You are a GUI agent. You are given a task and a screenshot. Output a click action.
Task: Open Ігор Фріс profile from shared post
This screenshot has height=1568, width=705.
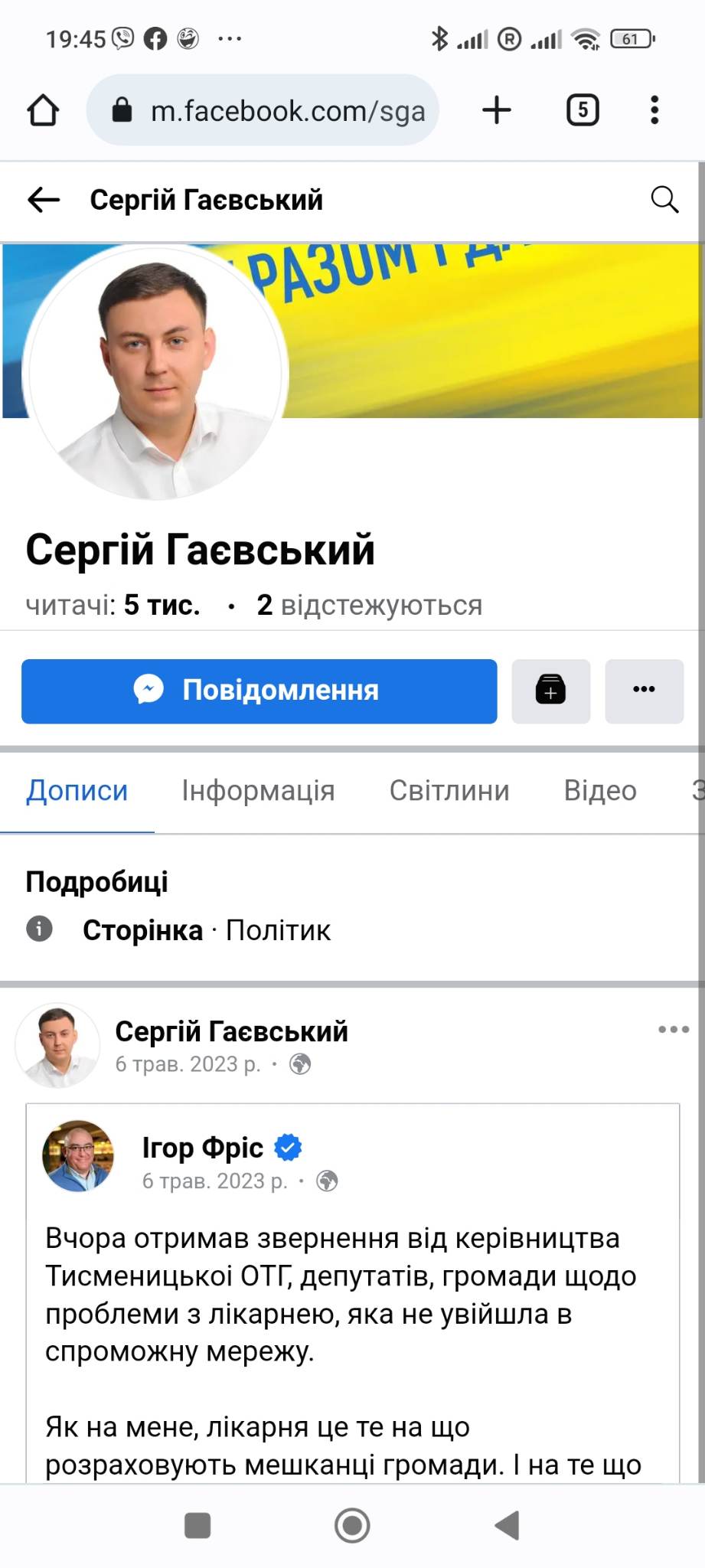click(202, 1148)
